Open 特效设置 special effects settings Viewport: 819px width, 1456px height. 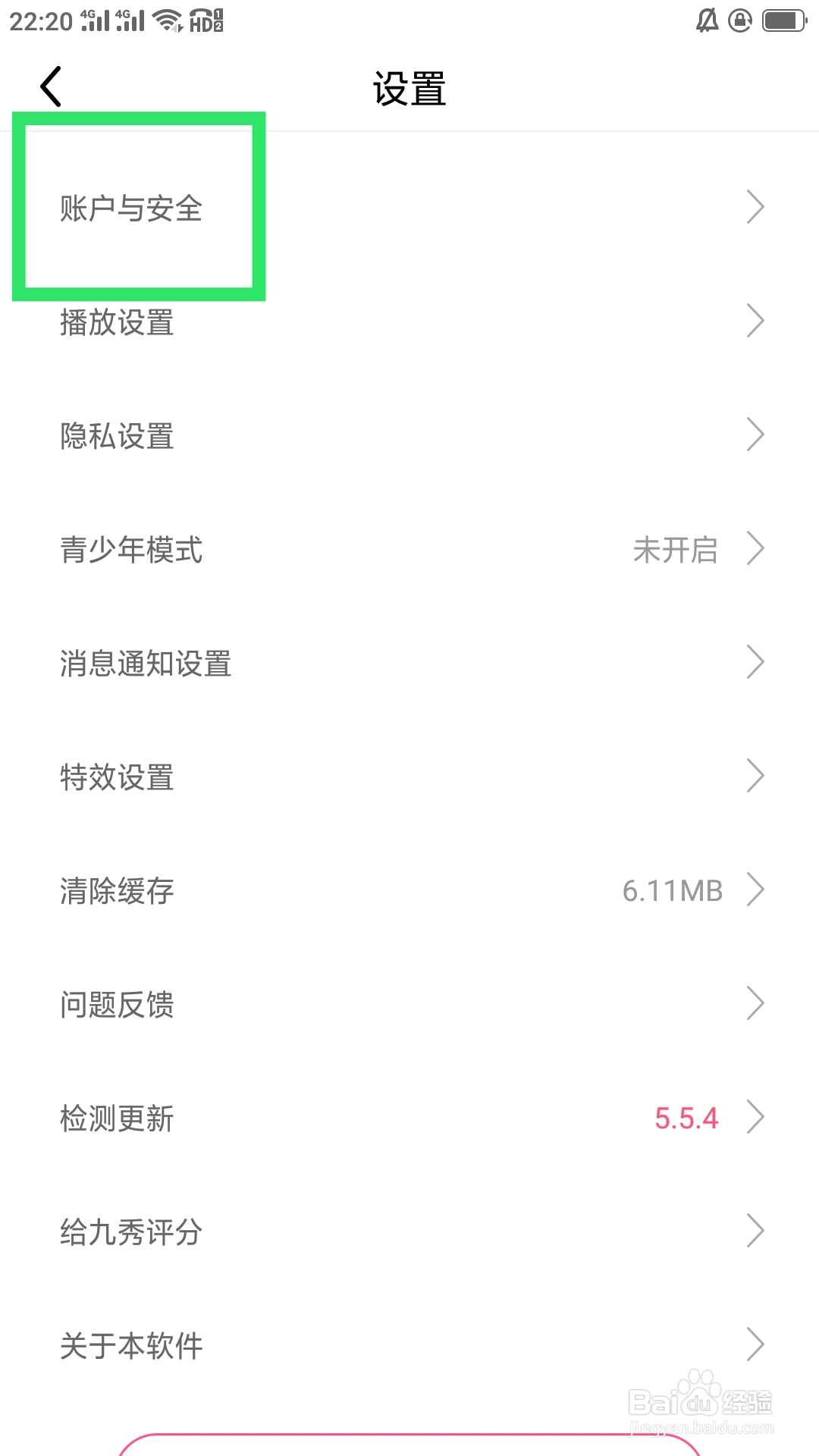point(118,777)
